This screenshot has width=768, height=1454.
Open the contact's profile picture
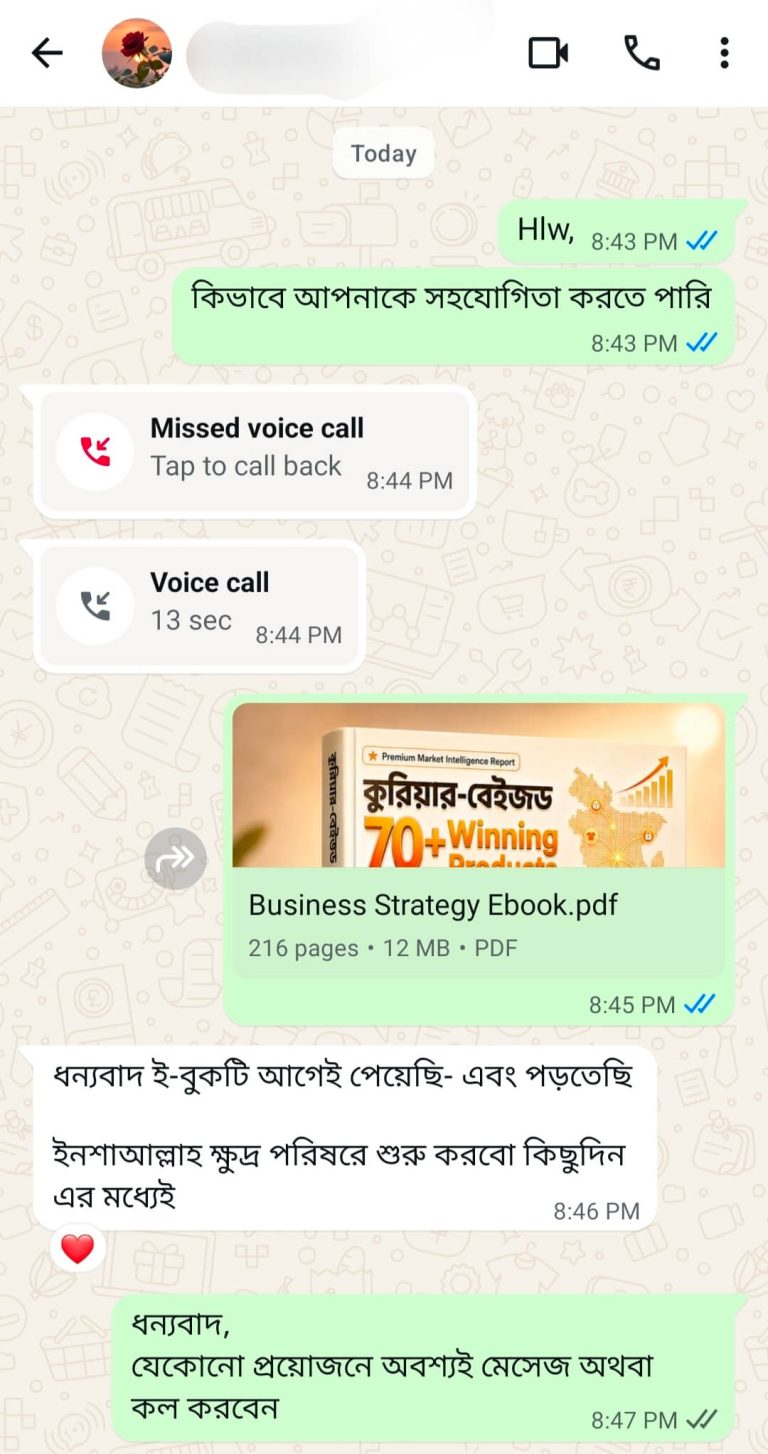(x=137, y=53)
